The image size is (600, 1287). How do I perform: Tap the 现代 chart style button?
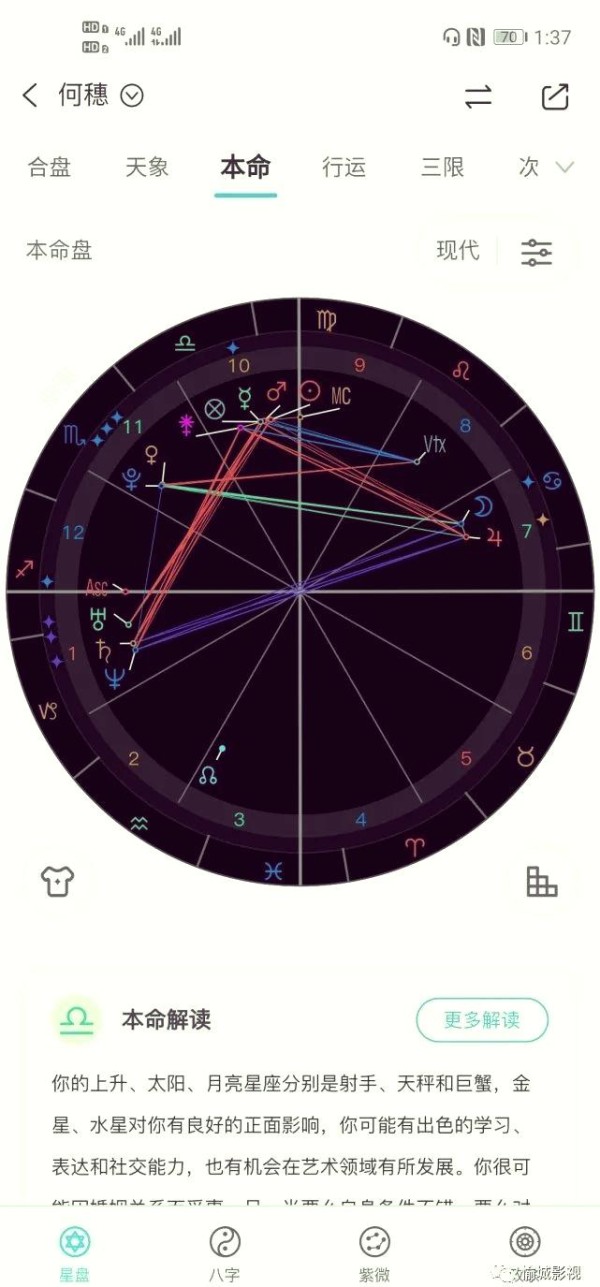click(458, 250)
